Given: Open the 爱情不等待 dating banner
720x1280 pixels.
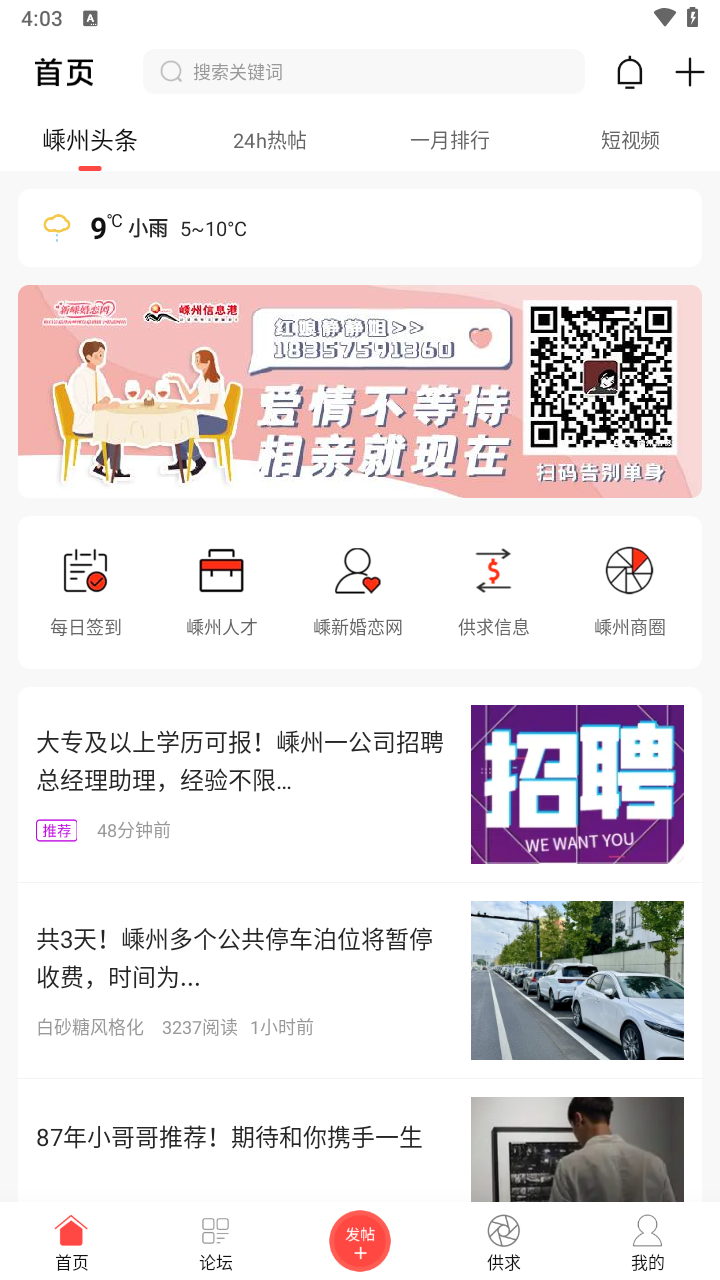Looking at the screenshot, I should point(360,391).
